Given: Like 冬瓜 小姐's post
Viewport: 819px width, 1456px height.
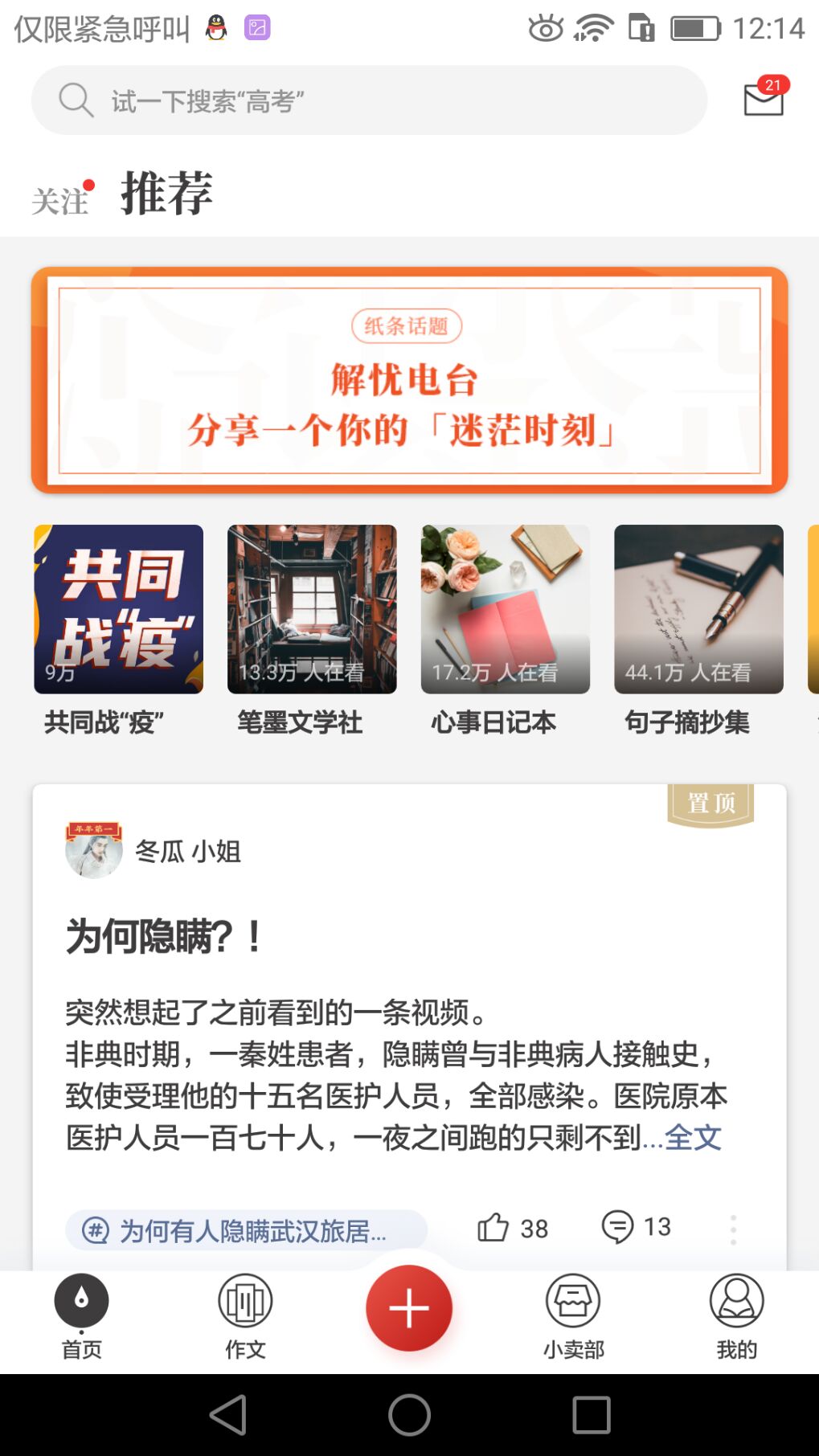Looking at the screenshot, I should click(x=512, y=1228).
